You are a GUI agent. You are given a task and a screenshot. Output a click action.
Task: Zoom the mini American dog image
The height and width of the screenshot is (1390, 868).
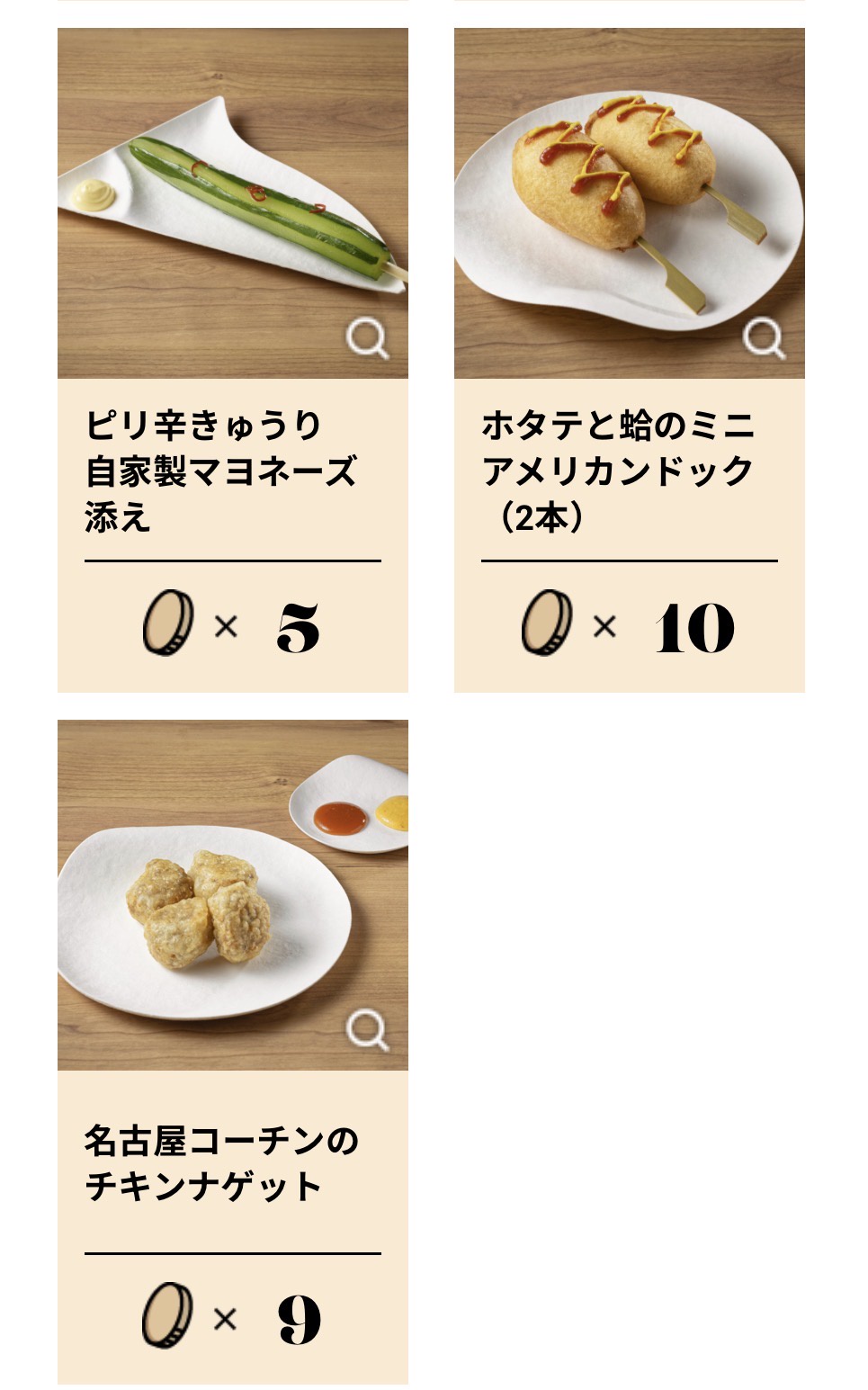(x=764, y=339)
